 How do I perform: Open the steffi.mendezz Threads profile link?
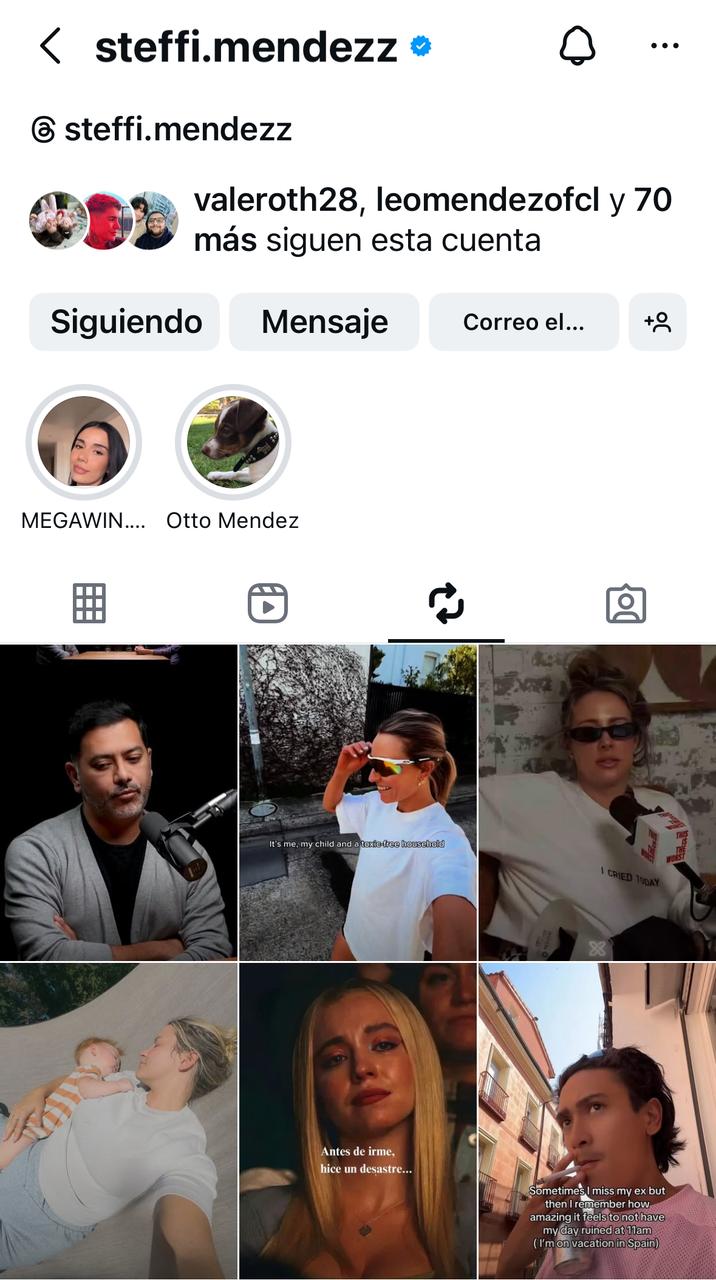[162, 129]
